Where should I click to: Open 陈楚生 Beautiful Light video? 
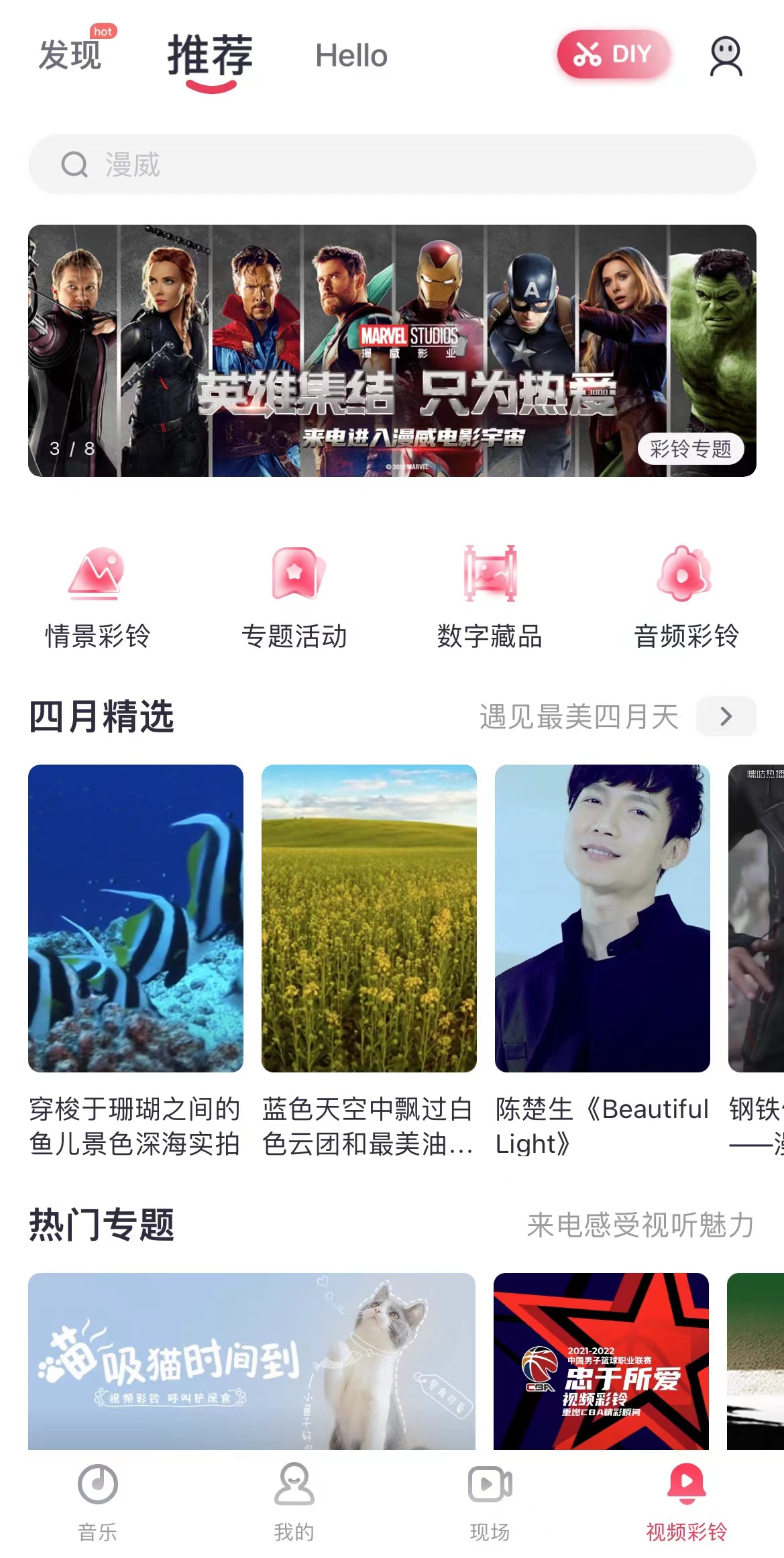point(602,917)
